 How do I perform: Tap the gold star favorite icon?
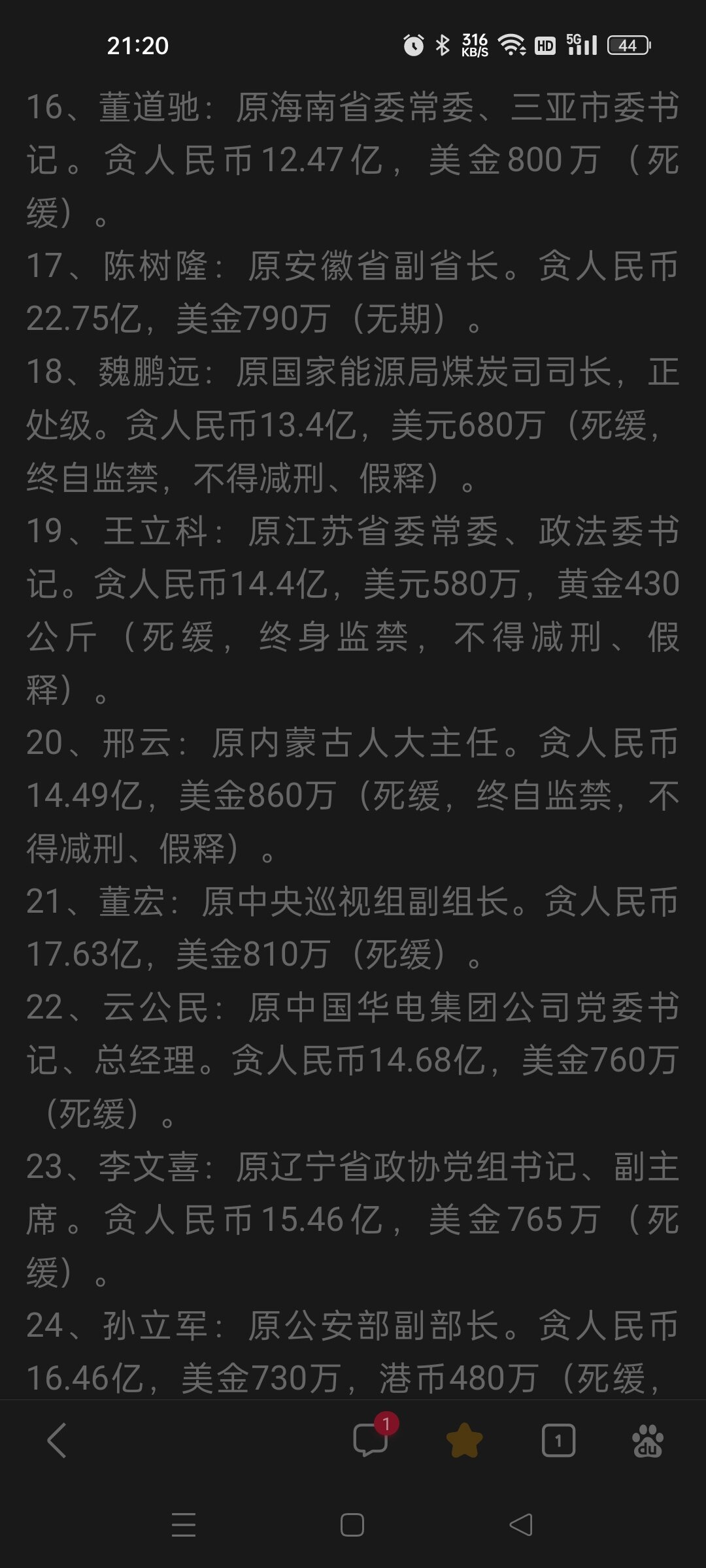point(464,1440)
